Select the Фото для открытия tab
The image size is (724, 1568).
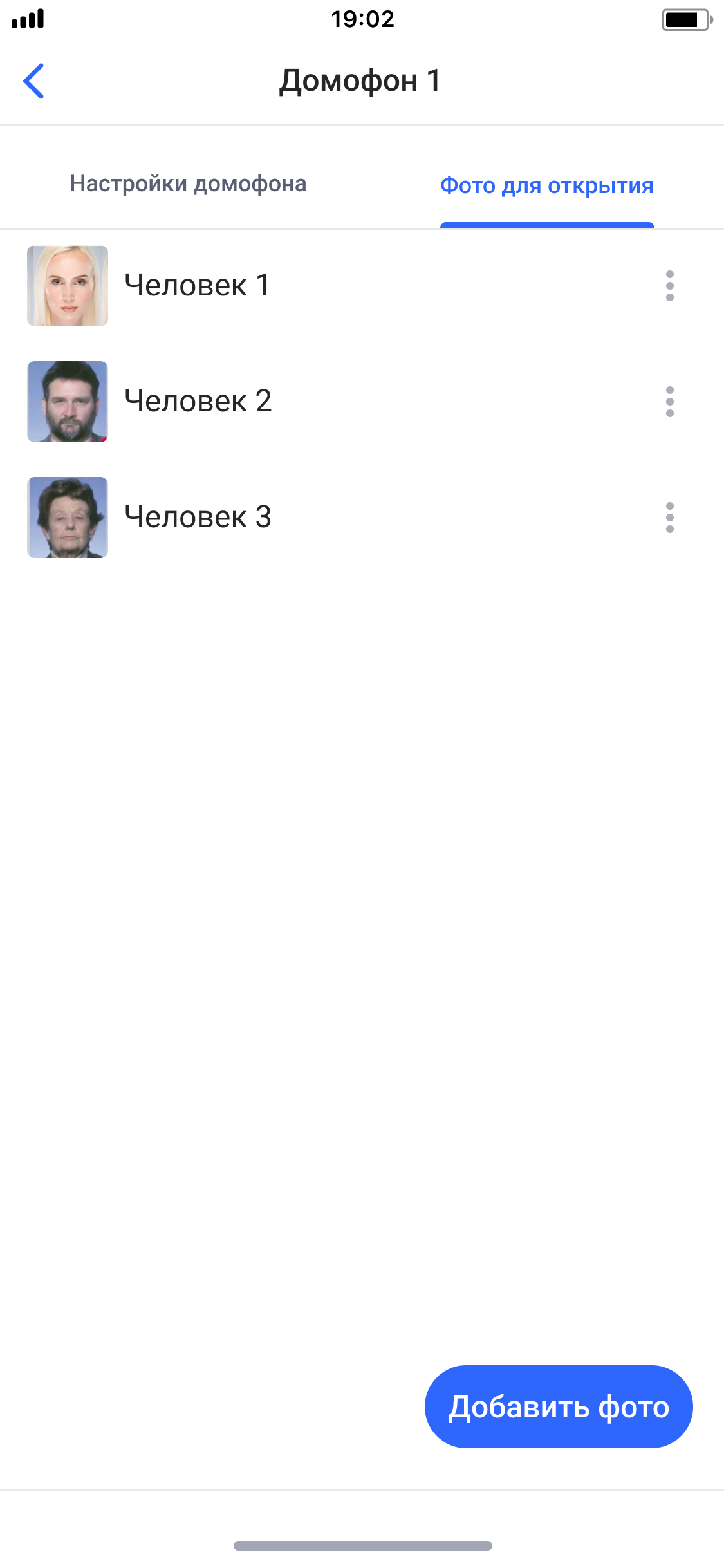pos(546,186)
